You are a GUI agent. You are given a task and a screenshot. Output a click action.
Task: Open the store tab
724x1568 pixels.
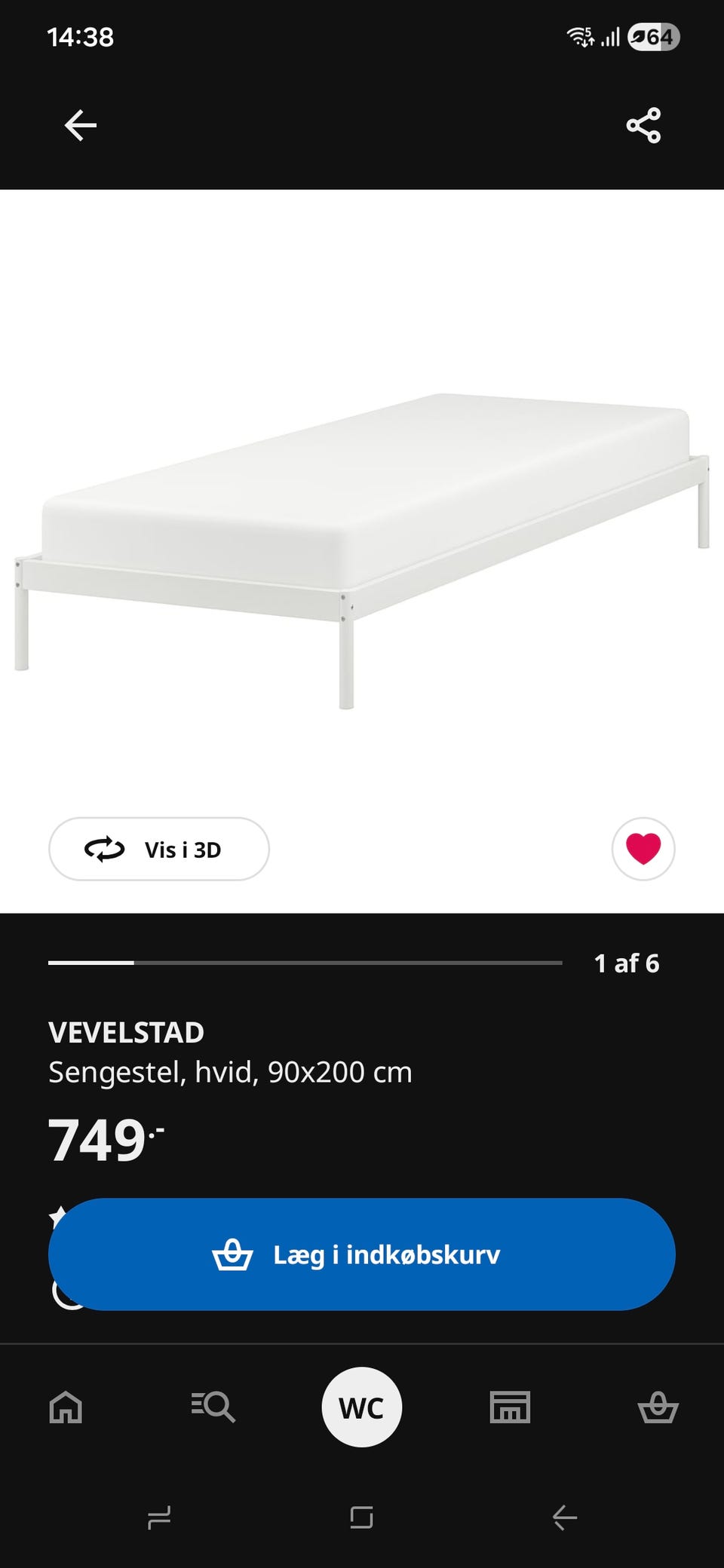click(x=511, y=1407)
